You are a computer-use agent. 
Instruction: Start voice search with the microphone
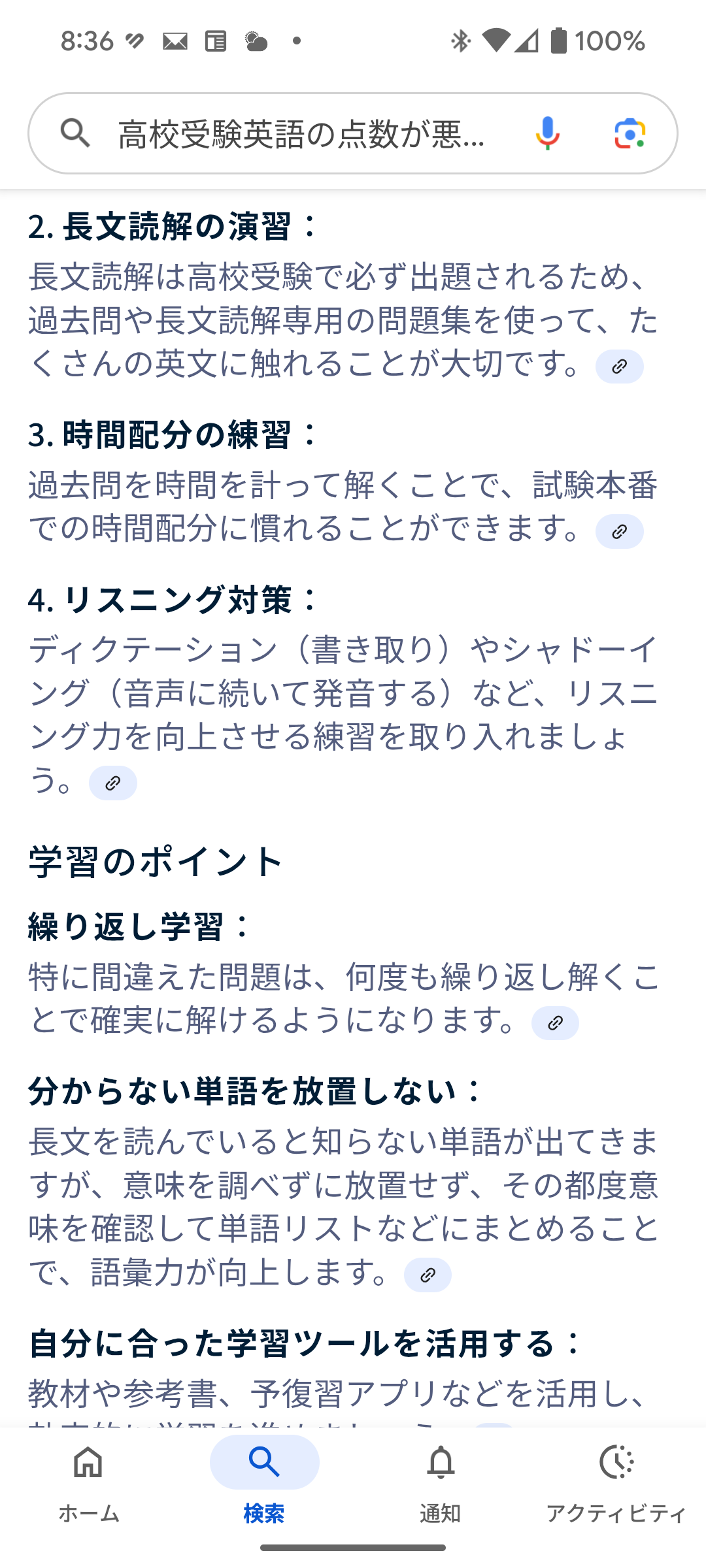[547, 133]
